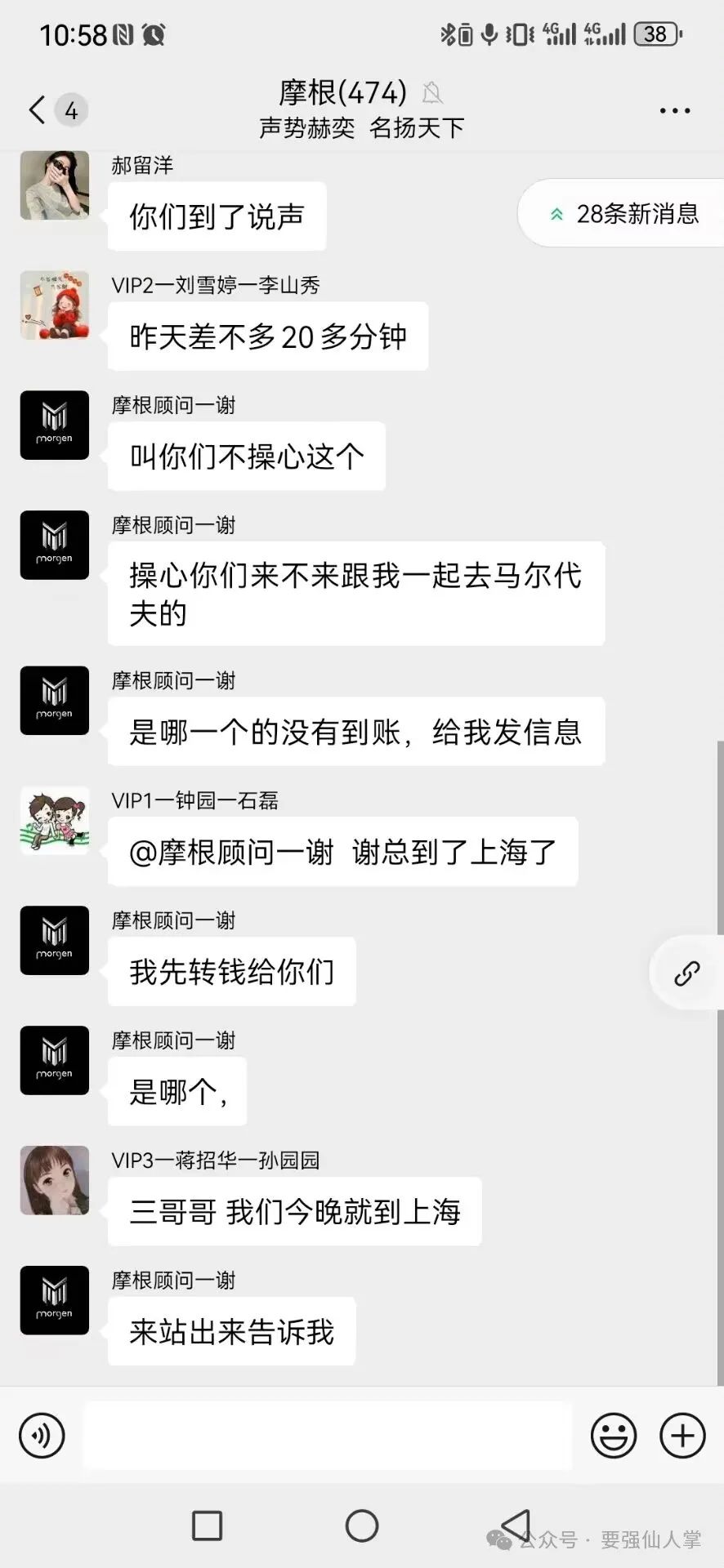Viewport: 724px width, 1568px height.
Task: View profile of VIP3一蒋招华一孙园园
Action: pyautogui.click(x=55, y=1180)
